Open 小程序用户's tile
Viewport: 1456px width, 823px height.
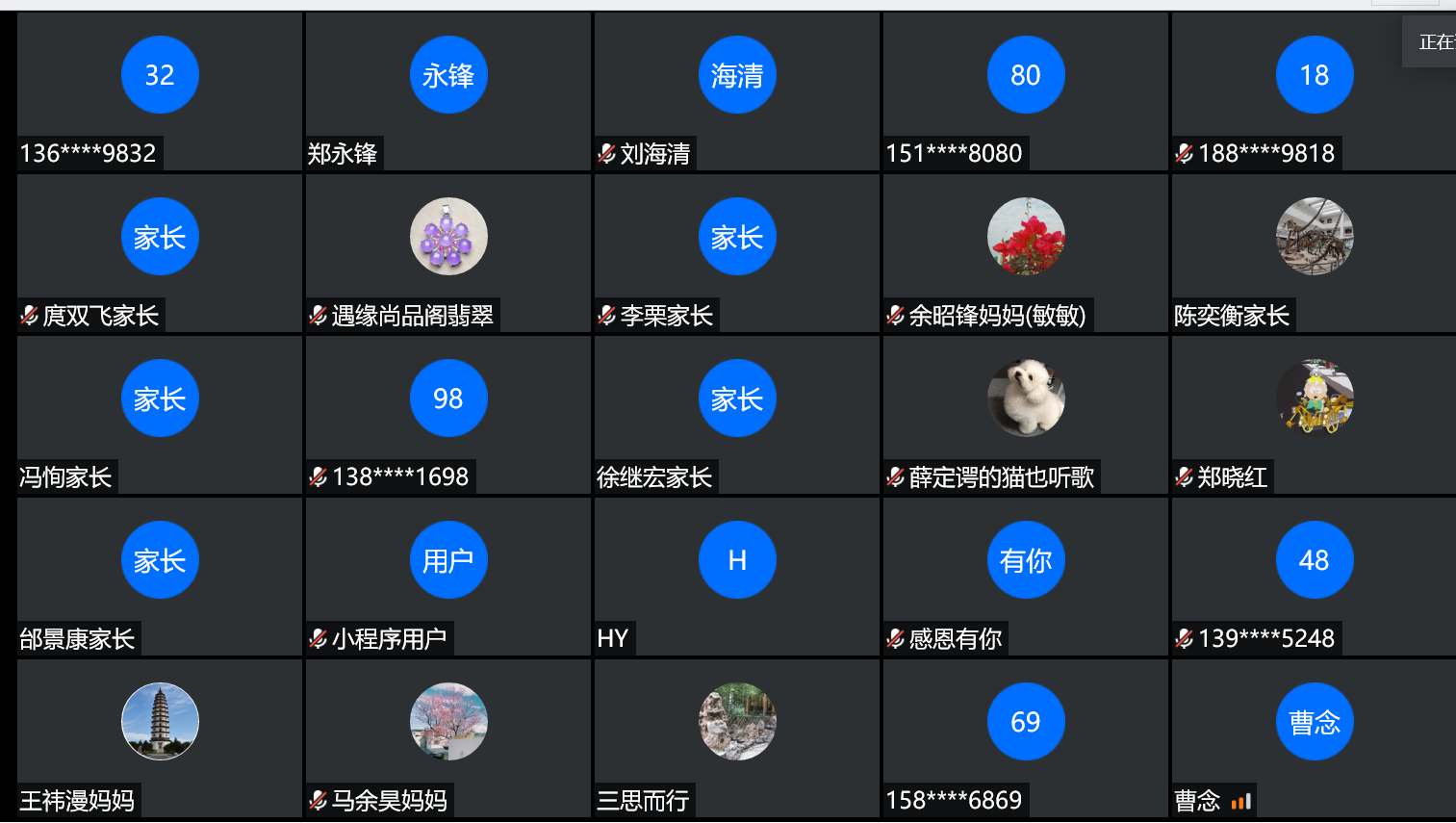tap(448, 577)
